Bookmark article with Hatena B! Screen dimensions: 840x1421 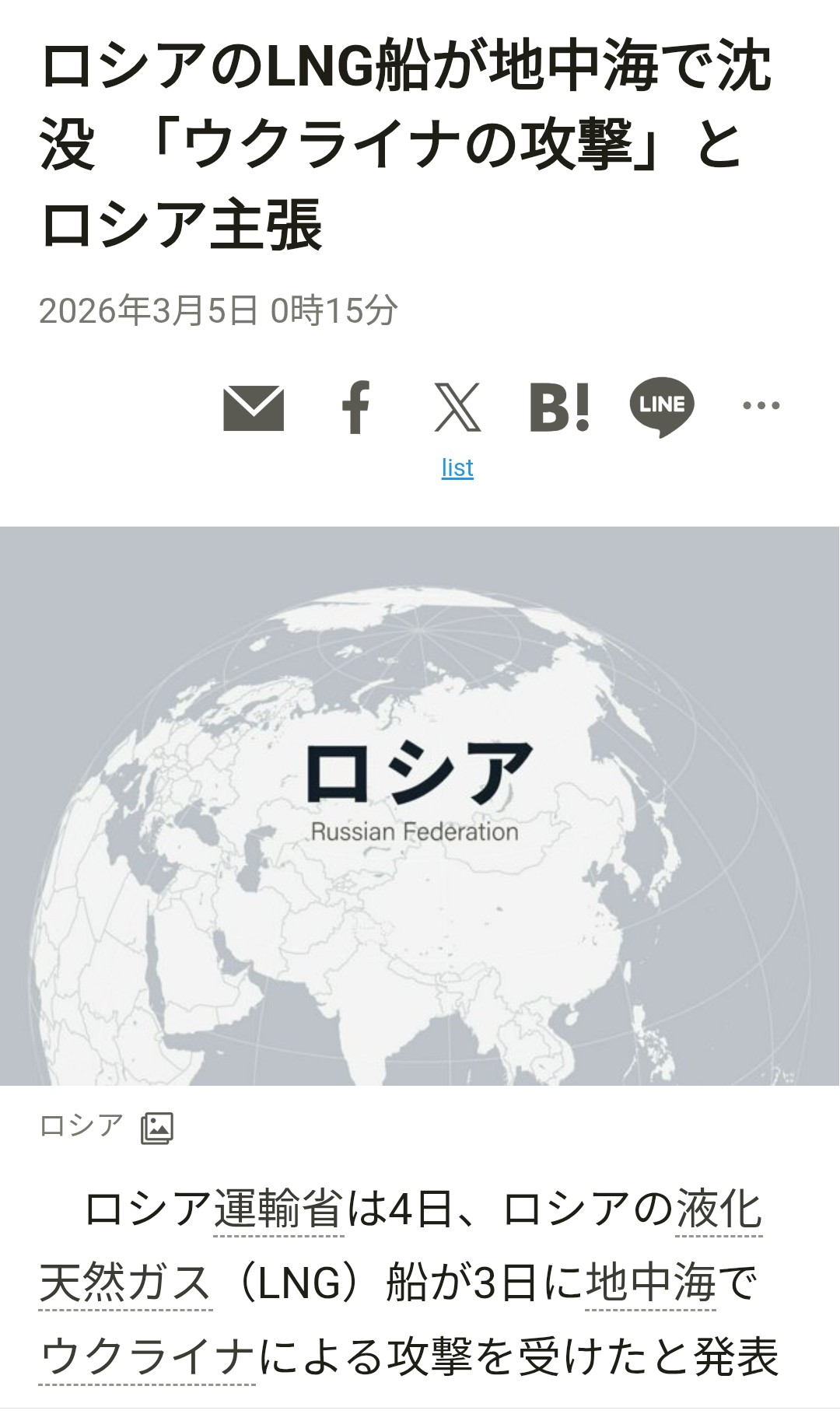559,407
